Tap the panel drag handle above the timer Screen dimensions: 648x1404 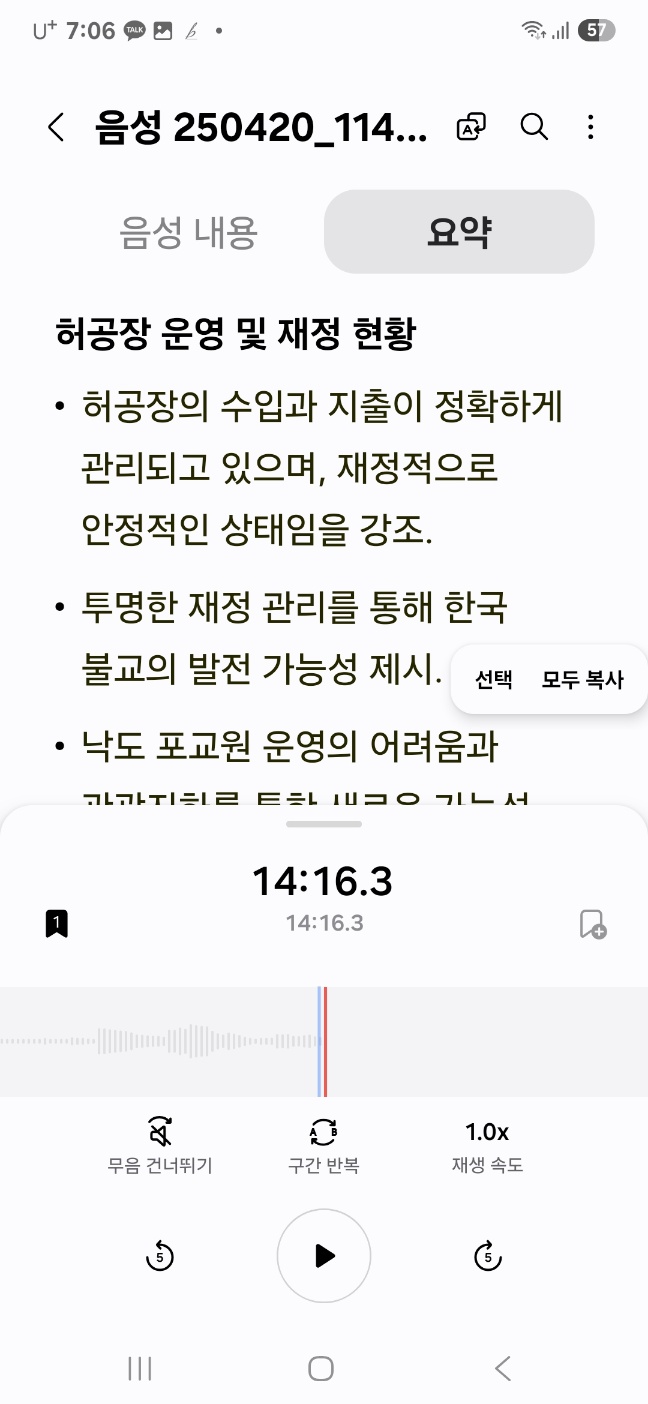324,824
